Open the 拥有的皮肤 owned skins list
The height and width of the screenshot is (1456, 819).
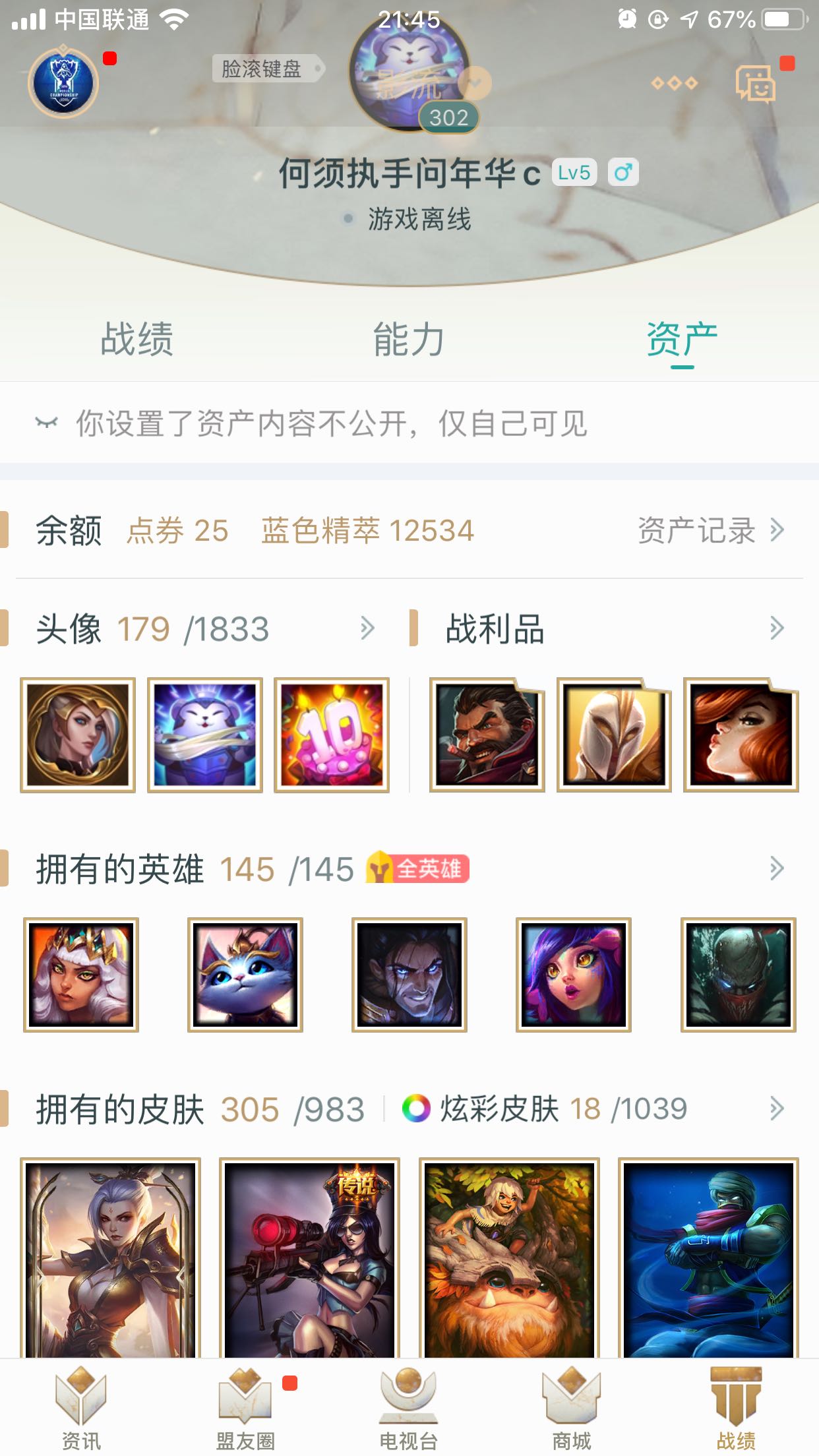pyautogui.click(x=776, y=1108)
